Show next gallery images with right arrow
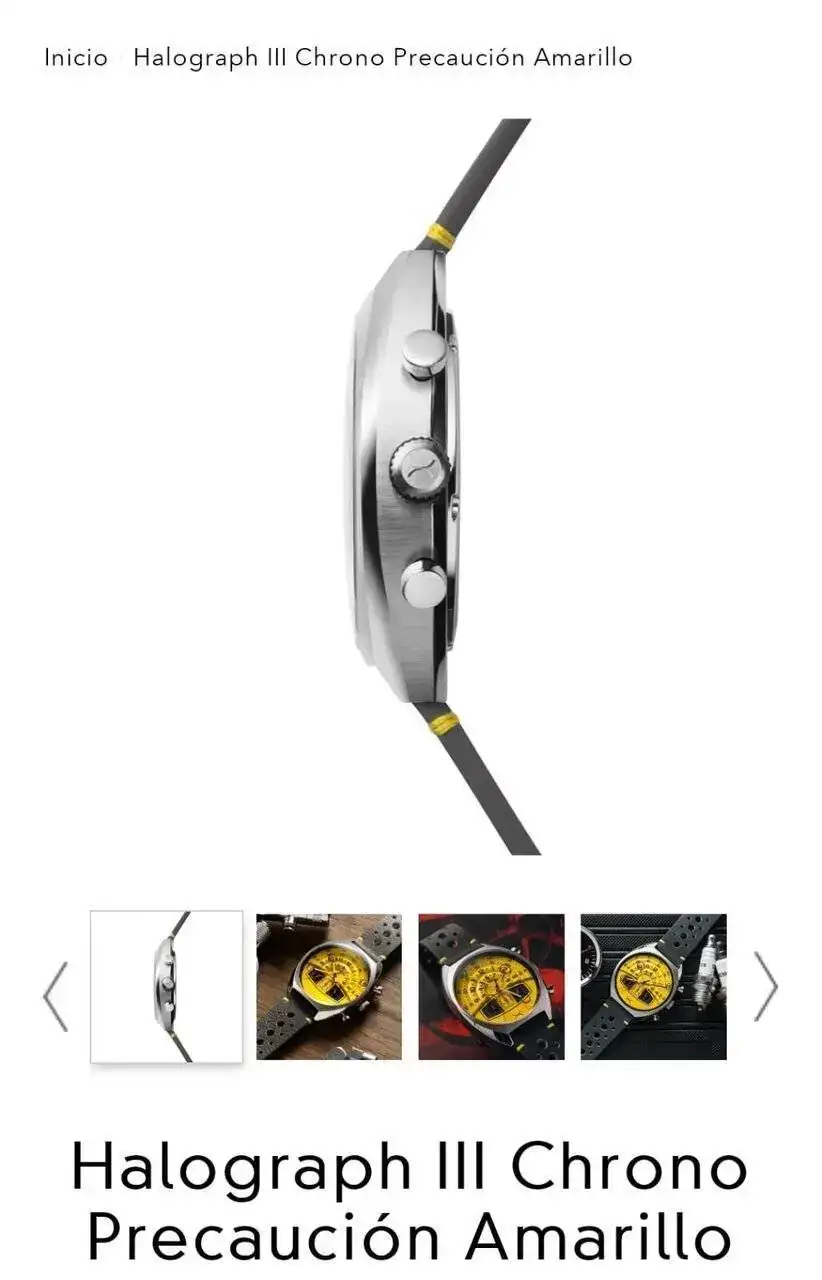Screen dimensions: 822x1280 coord(765,986)
